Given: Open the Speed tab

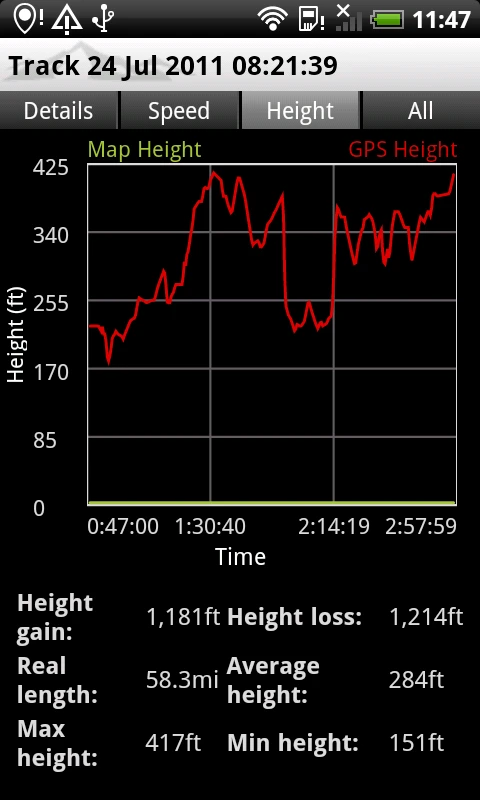Looking at the screenshot, I should point(179,111).
